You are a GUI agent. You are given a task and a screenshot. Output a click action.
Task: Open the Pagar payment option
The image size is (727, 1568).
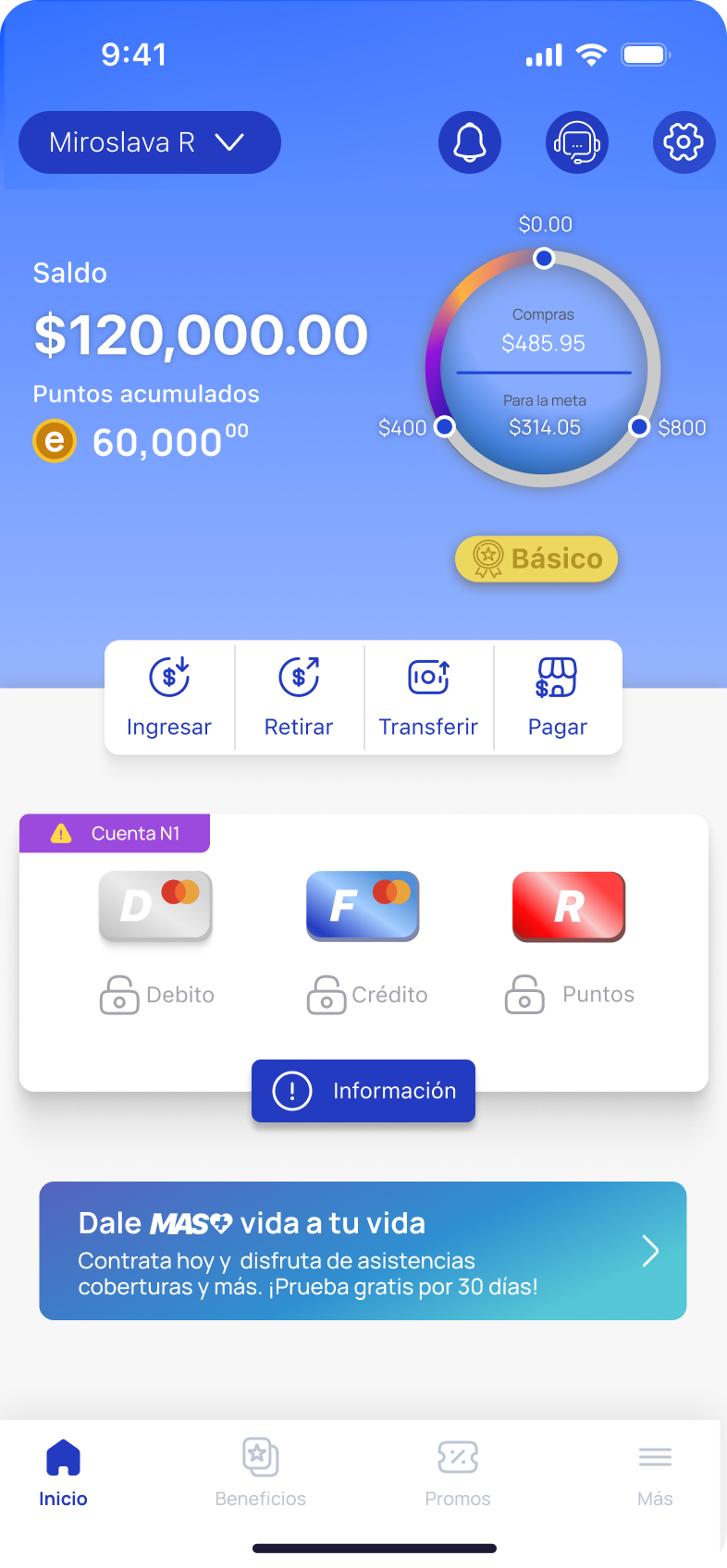[x=558, y=698]
